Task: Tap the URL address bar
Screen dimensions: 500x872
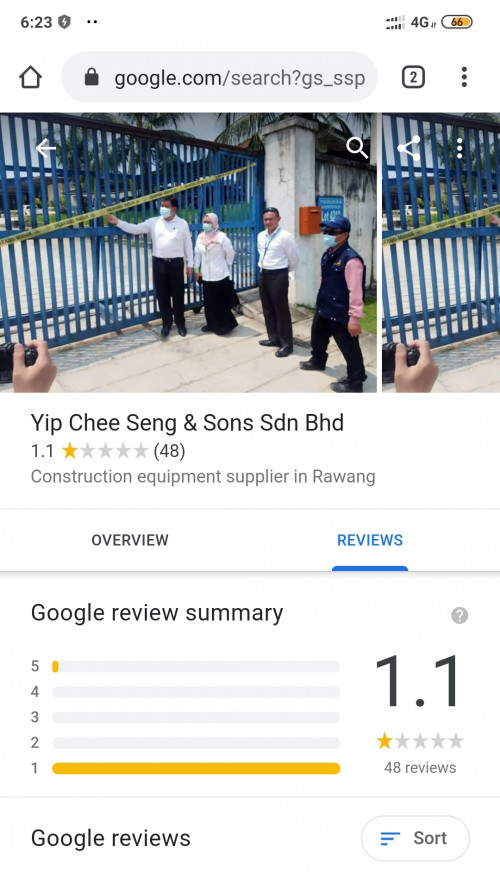Action: 219,77
